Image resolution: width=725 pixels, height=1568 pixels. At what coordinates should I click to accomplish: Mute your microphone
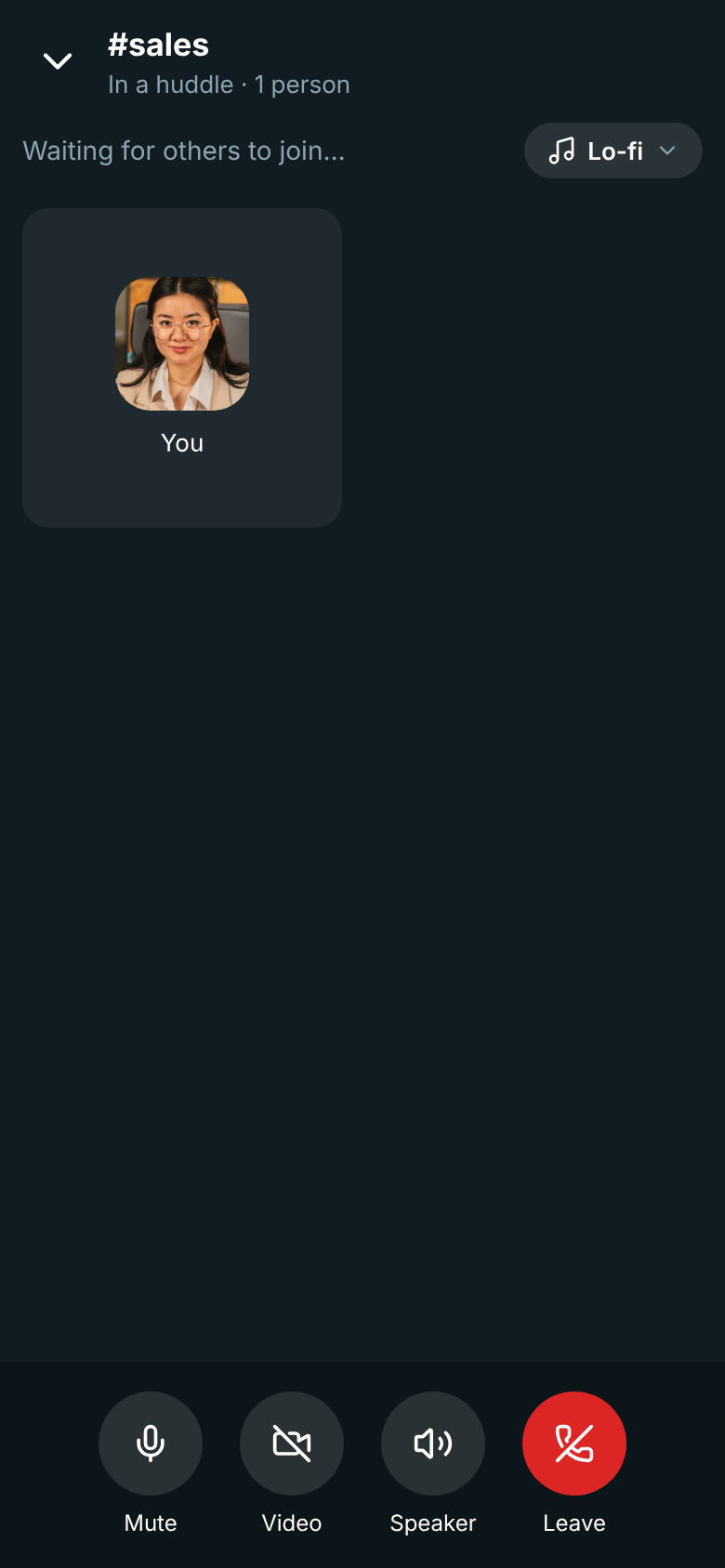(x=151, y=1443)
